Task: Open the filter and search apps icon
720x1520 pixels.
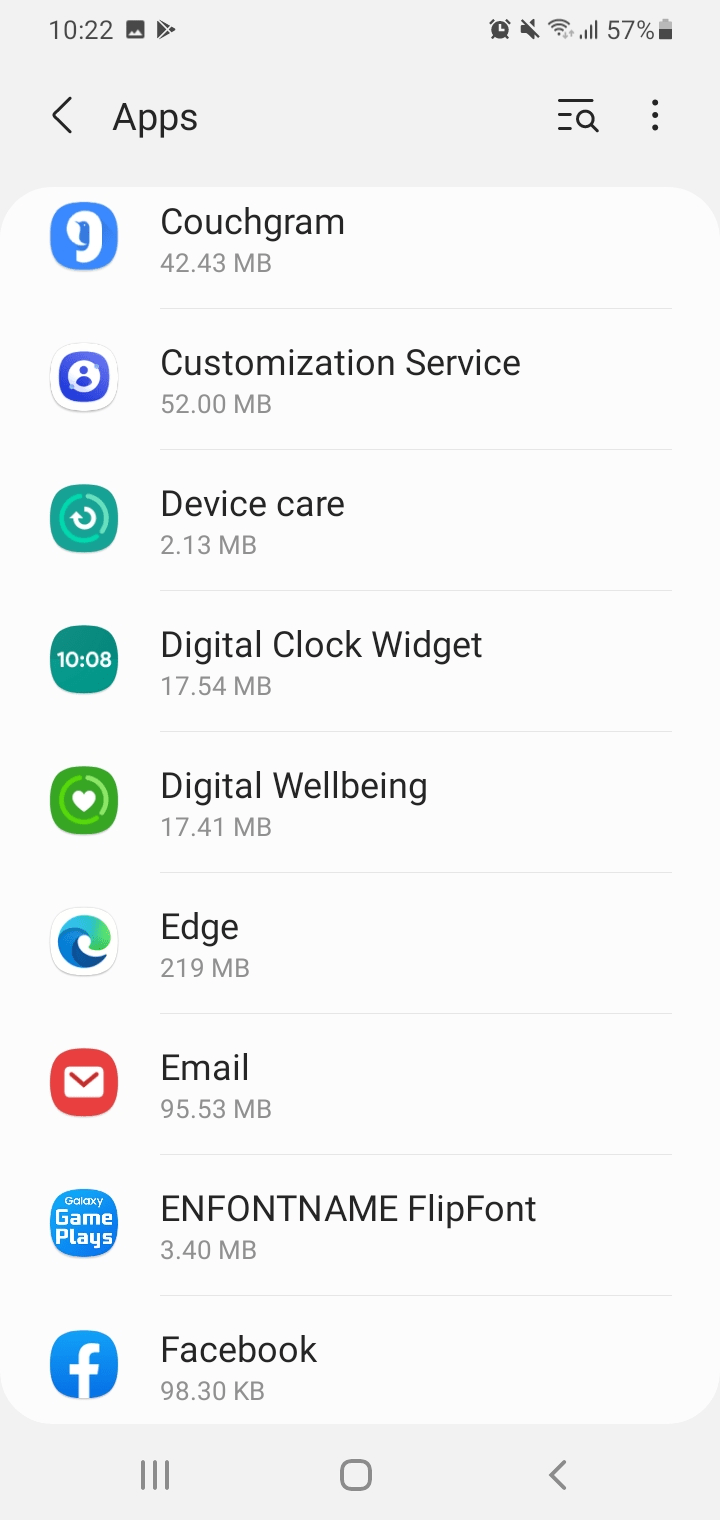Action: tap(577, 116)
